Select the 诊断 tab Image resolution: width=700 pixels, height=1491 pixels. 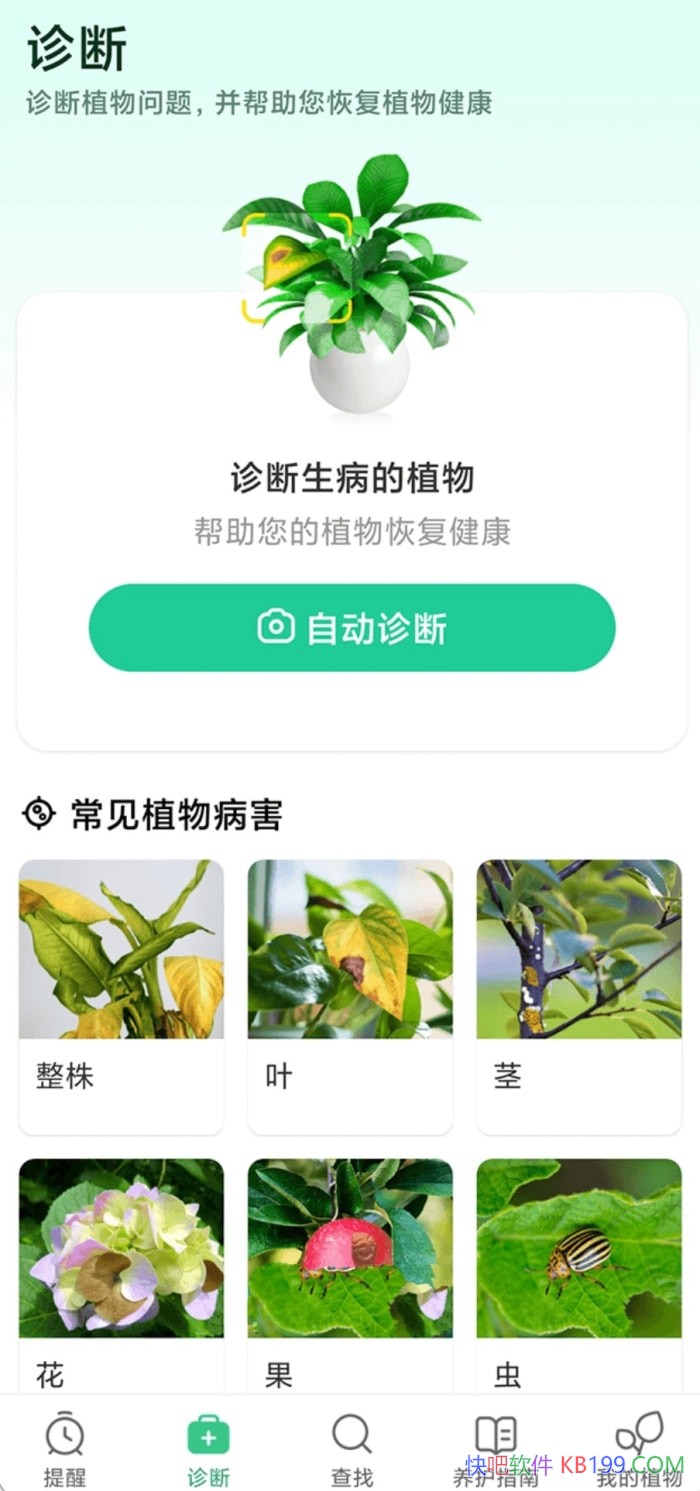208,1447
